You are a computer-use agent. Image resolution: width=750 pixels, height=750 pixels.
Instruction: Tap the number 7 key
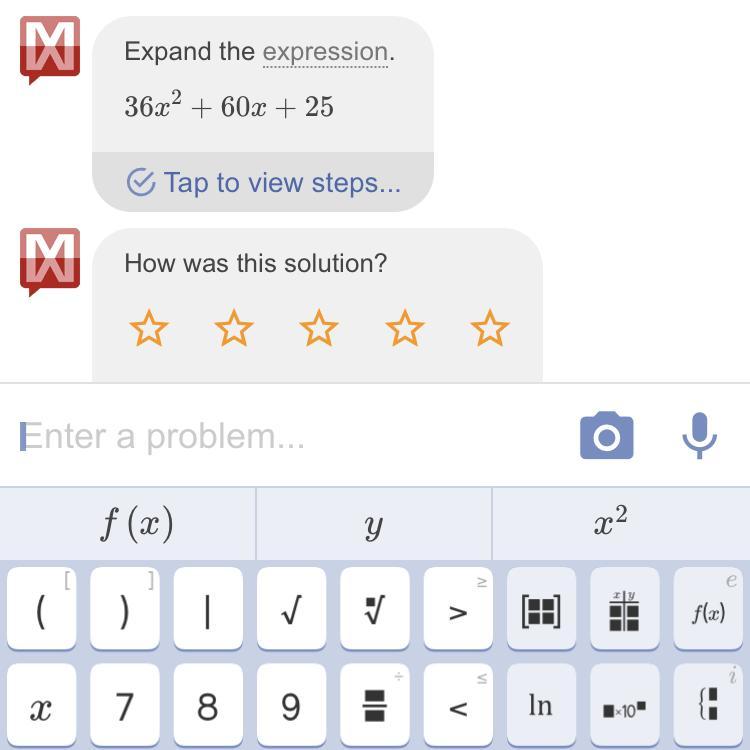tap(124, 706)
